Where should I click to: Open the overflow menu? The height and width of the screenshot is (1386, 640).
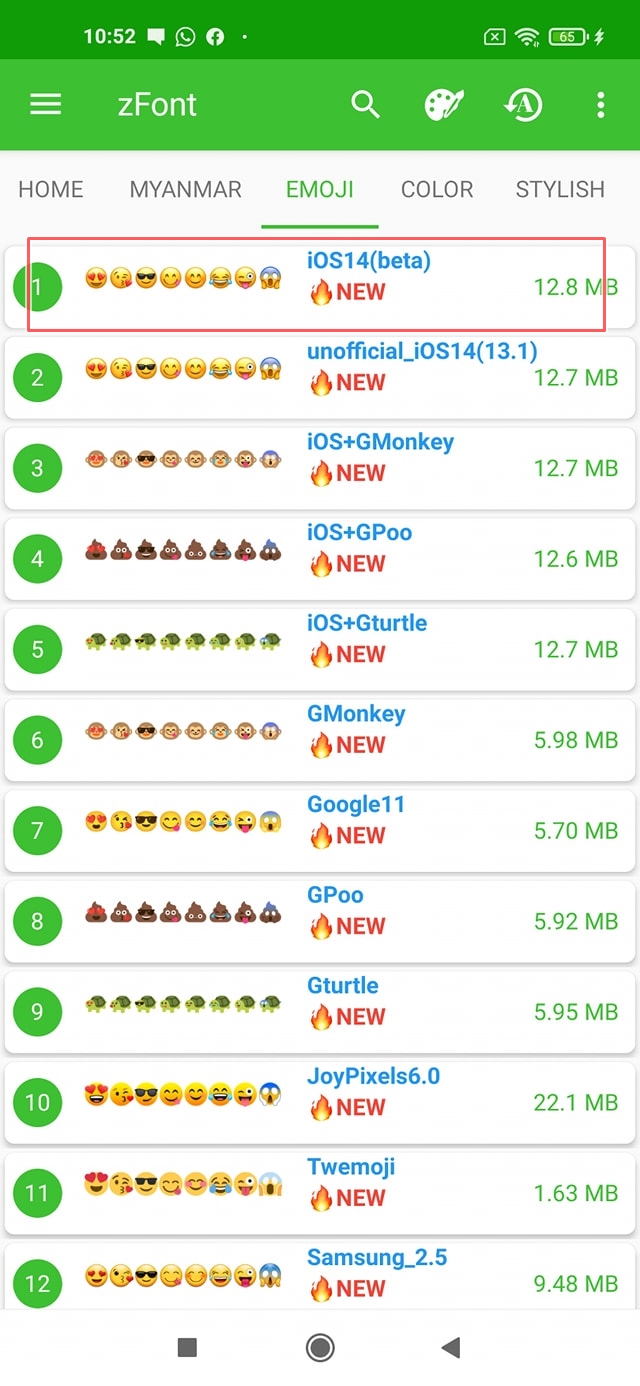[x=600, y=105]
